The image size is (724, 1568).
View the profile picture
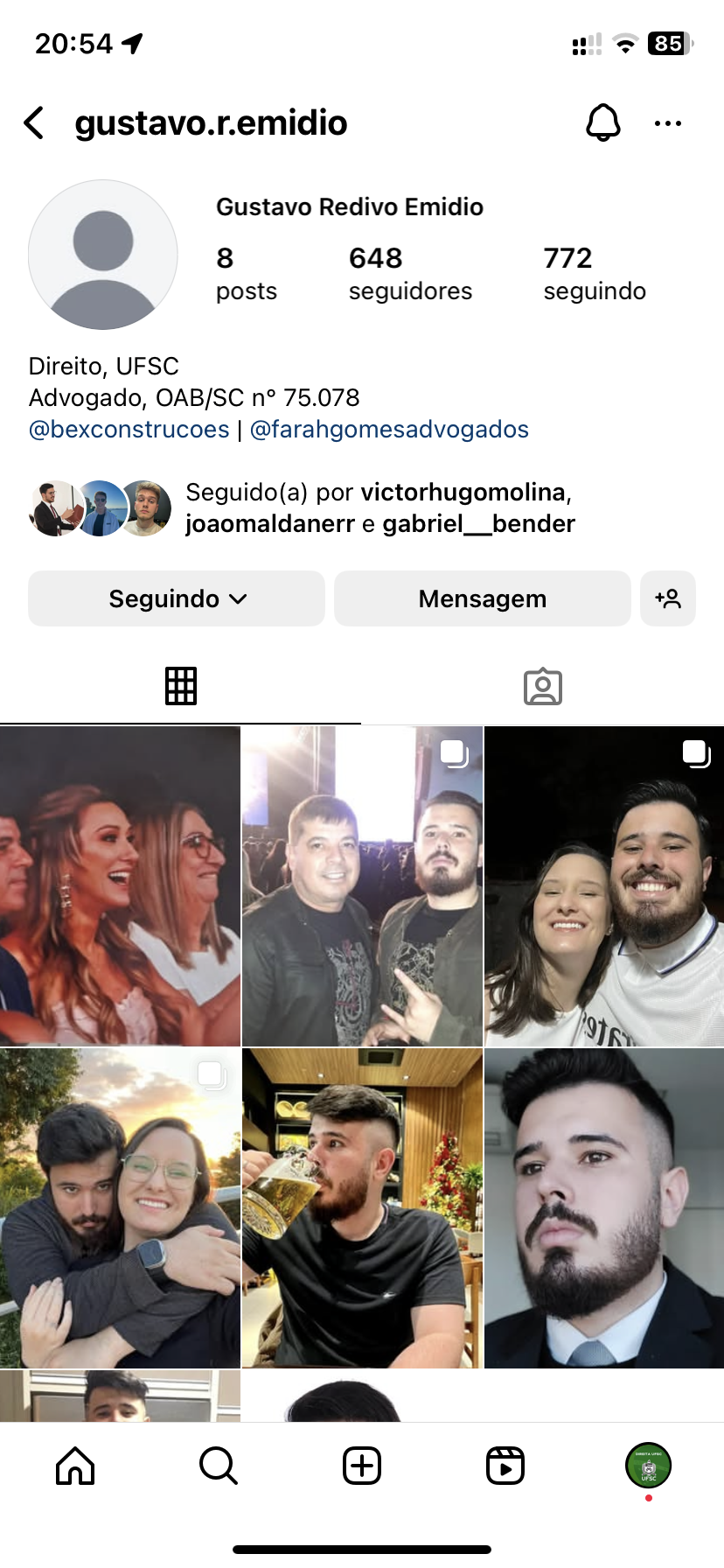coord(103,255)
